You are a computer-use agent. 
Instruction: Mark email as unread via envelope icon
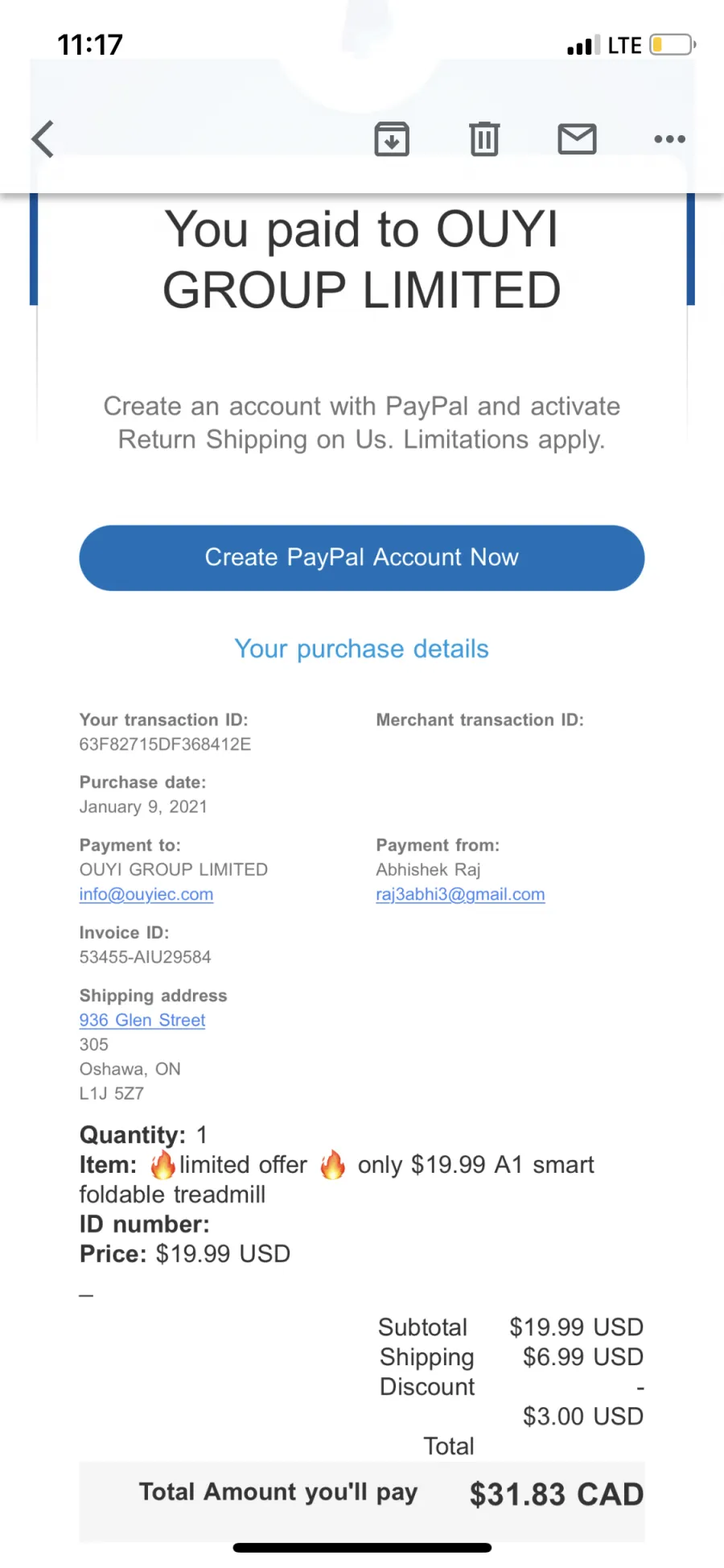pos(578,139)
